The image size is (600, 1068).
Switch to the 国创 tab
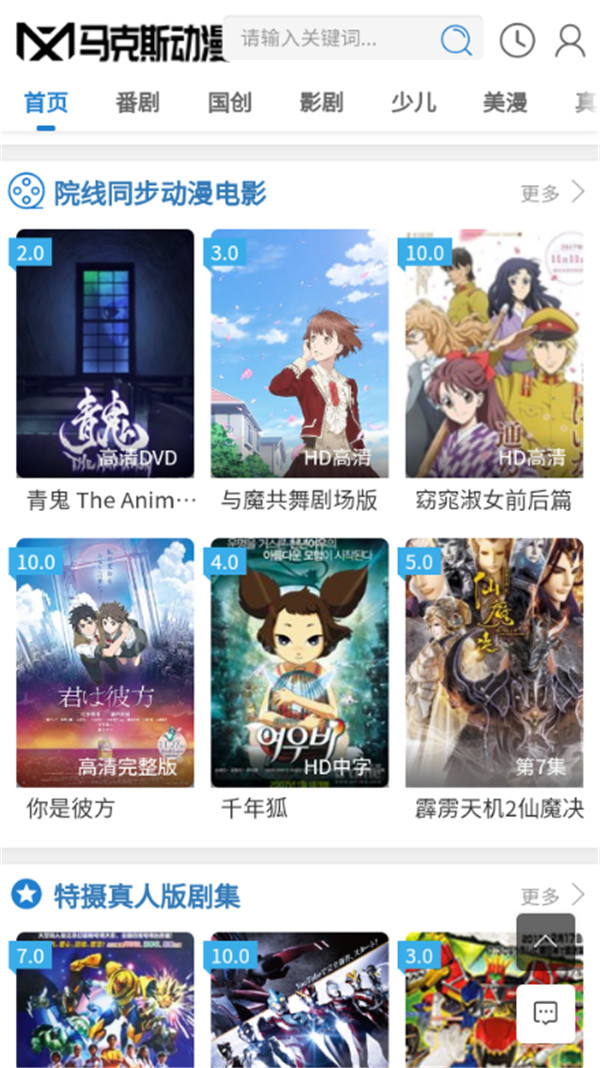click(229, 102)
